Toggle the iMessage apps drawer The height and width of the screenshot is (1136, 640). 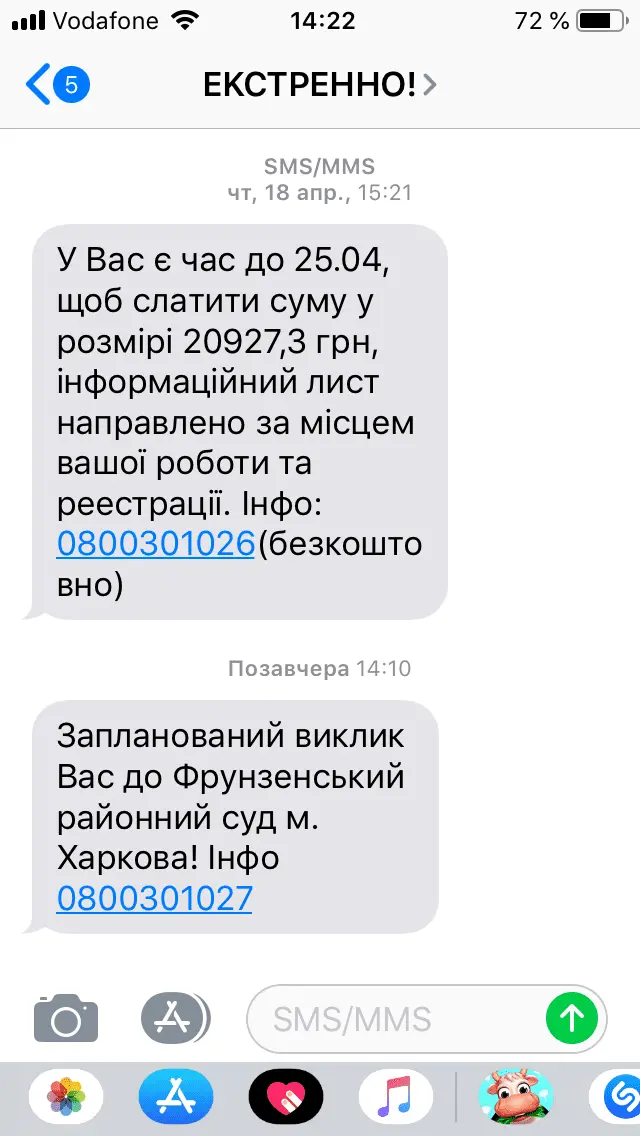pyautogui.click(x=176, y=1018)
